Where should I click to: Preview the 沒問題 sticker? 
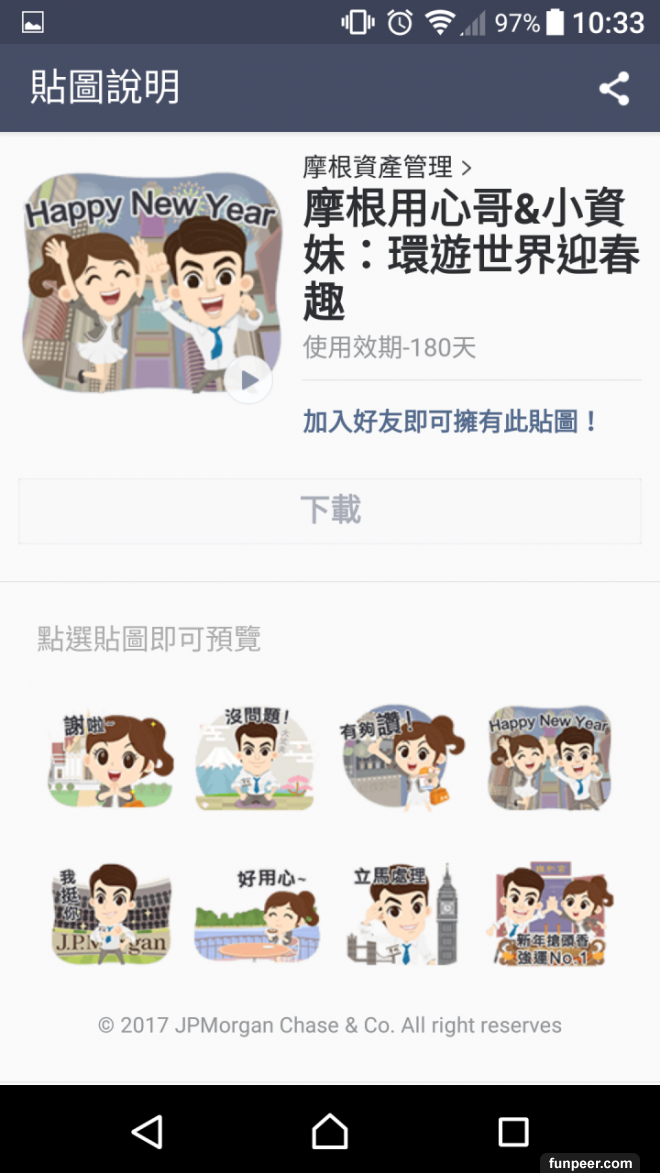coord(257,757)
